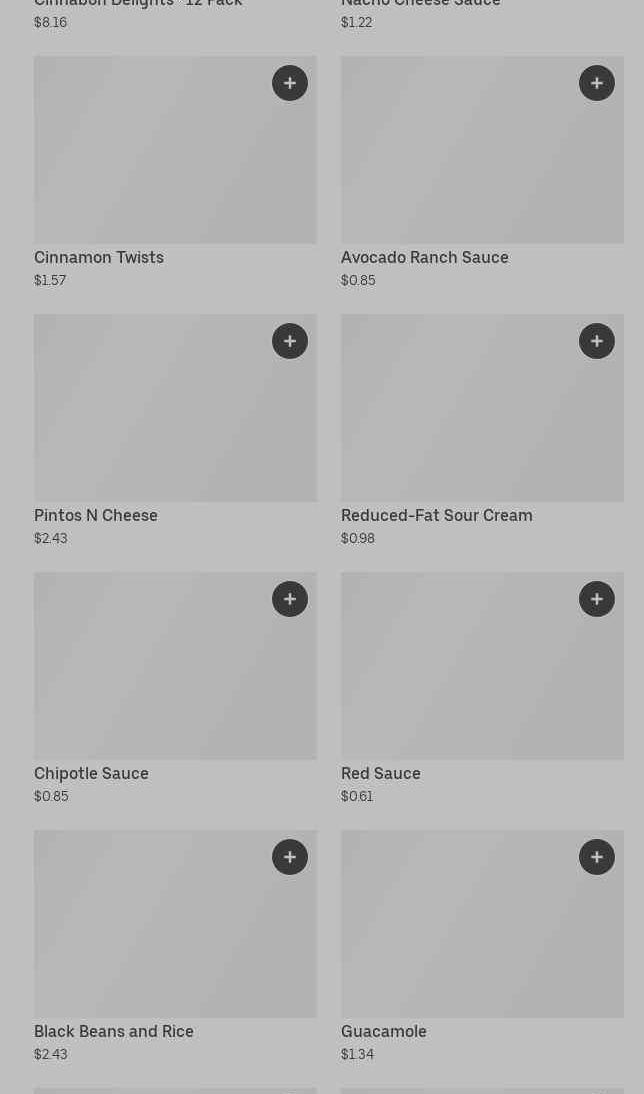View Reduced-Fat Sour Cream item details
This screenshot has width=644, height=1094.
pos(460,418)
